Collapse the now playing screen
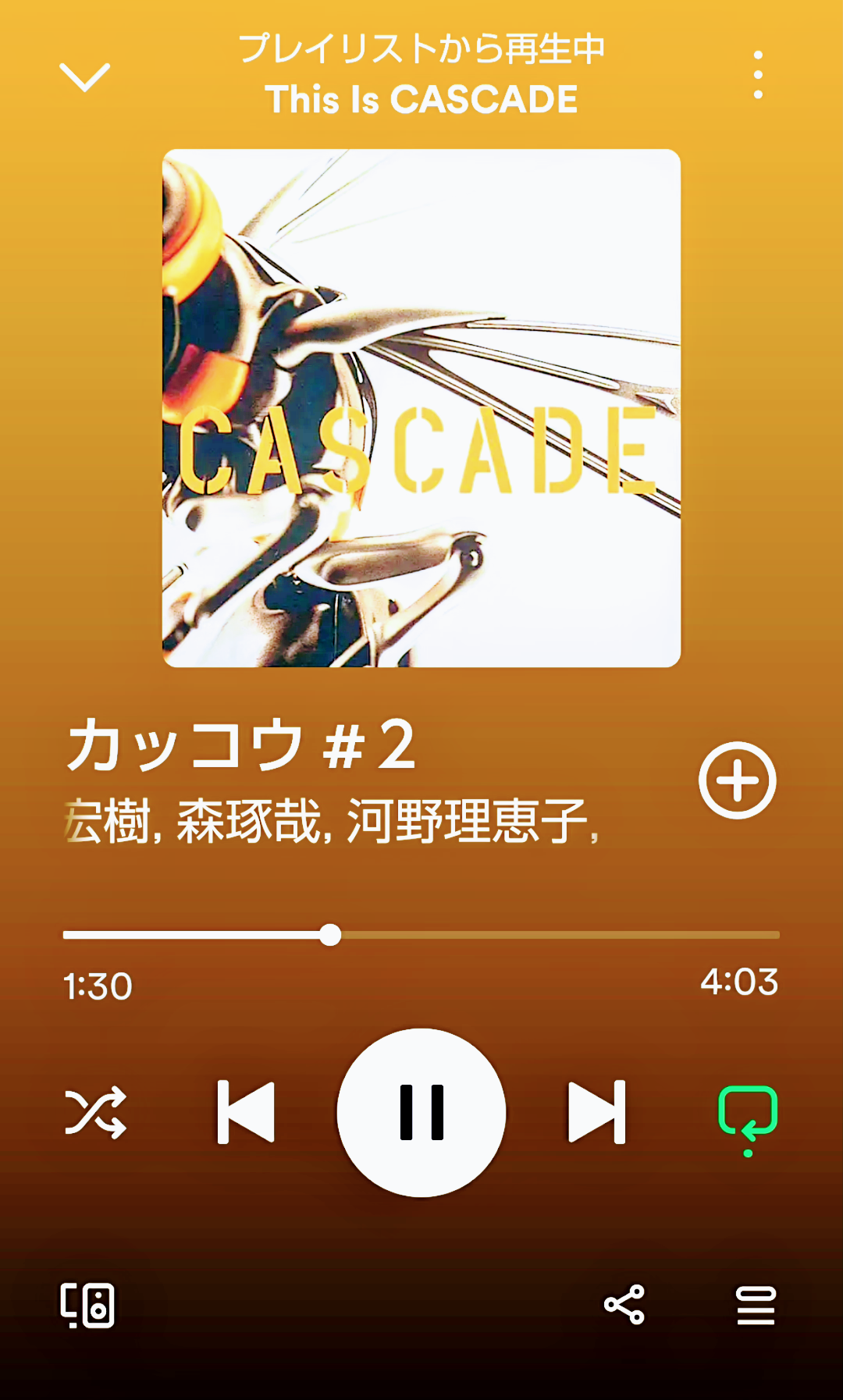 click(84, 77)
